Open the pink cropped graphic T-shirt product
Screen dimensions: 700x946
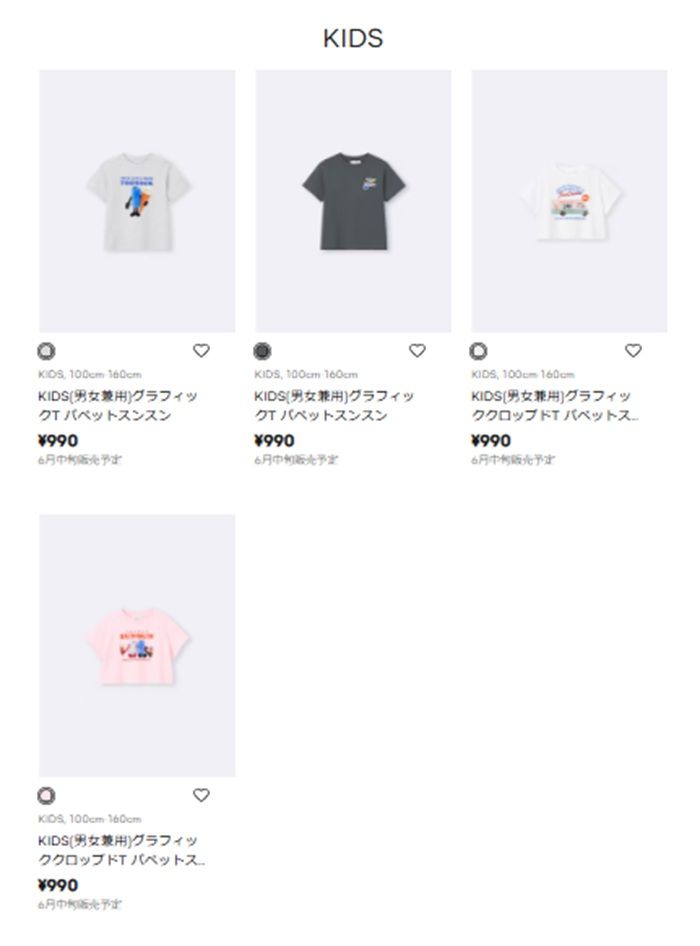[x=137, y=646]
